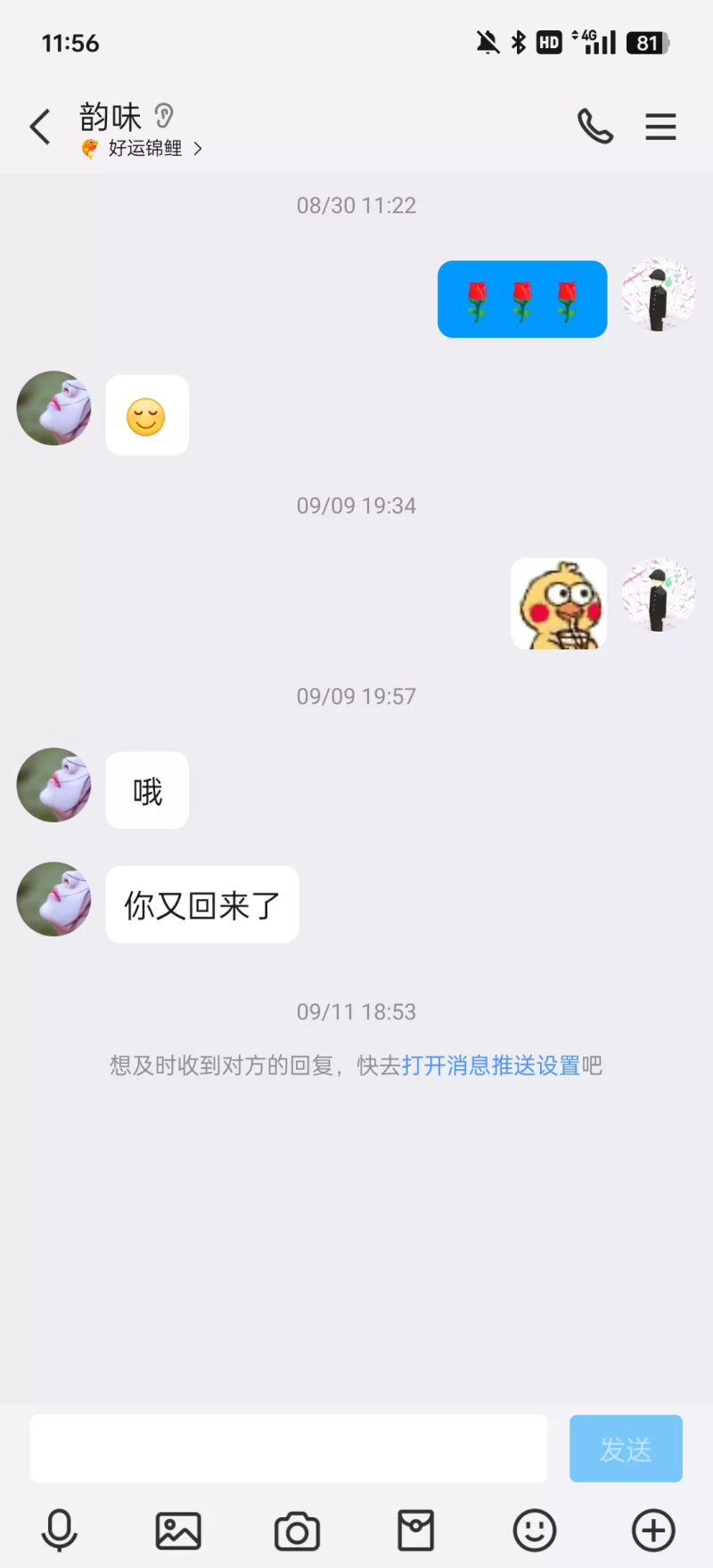Screen dimensions: 713x1568
Task: Focus the message input box
Action: point(289,1449)
